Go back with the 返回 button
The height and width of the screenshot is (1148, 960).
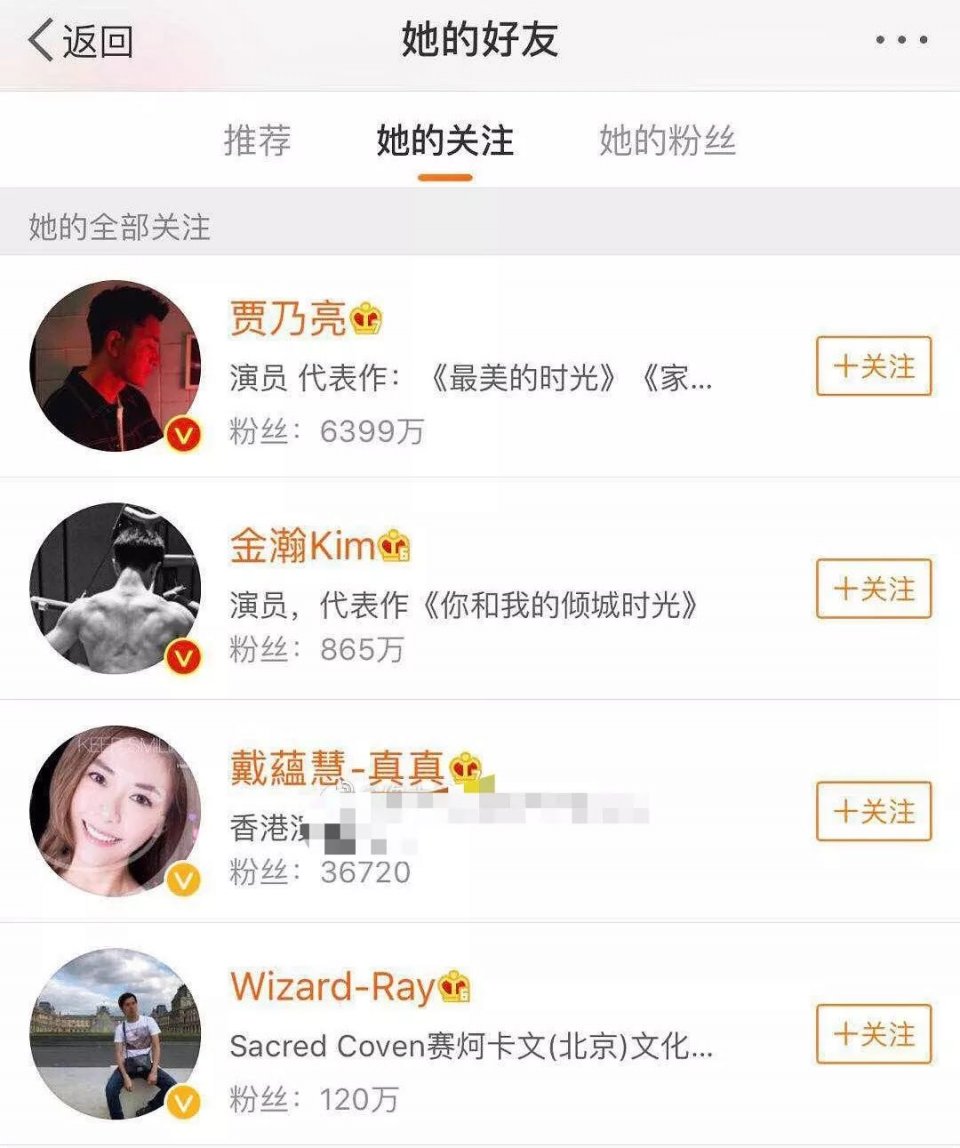pyautogui.click(x=80, y=42)
